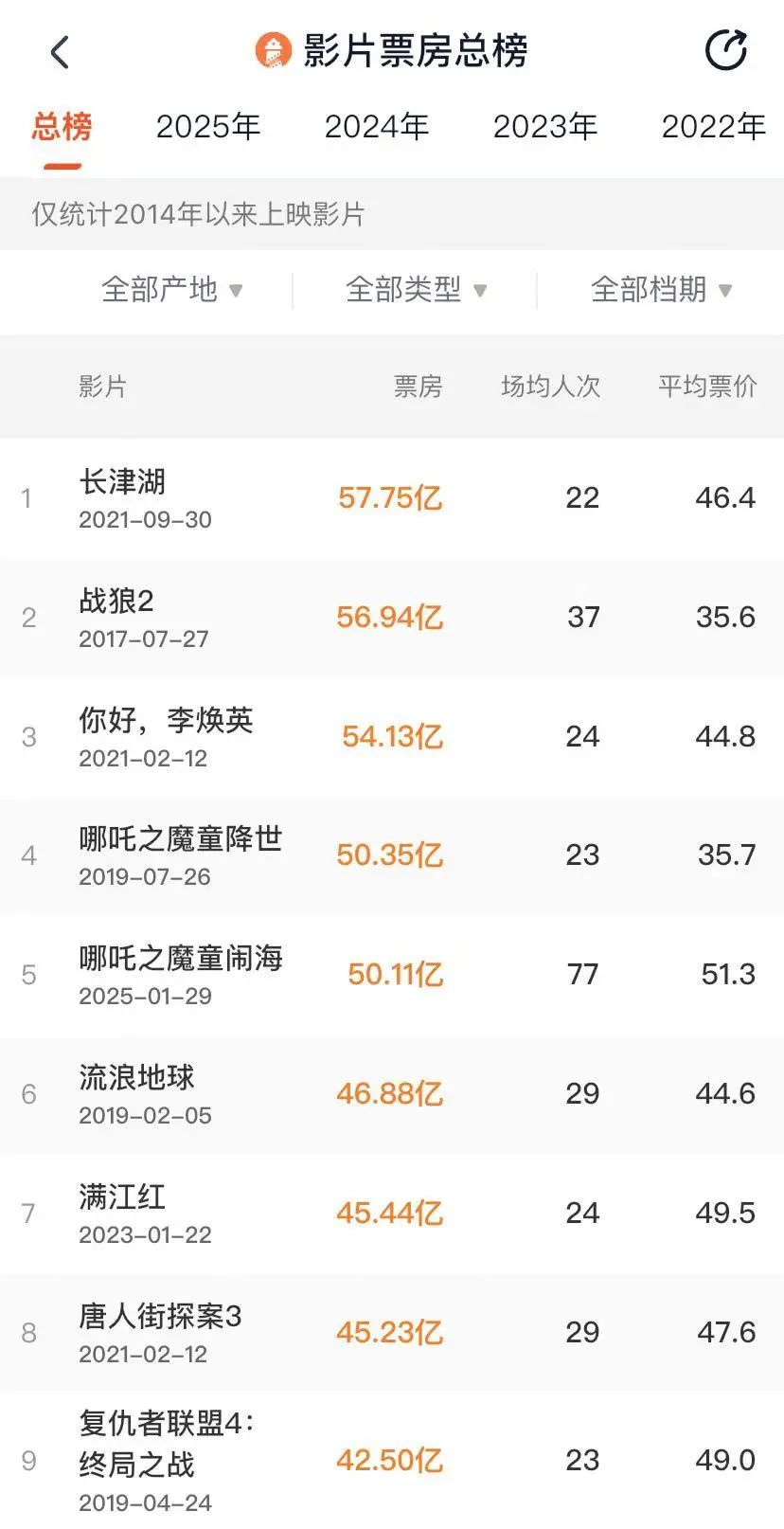Image resolution: width=784 pixels, height=1529 pixels.
Task: View the 流浪地球 movie row
Action: pos(137,1078)
